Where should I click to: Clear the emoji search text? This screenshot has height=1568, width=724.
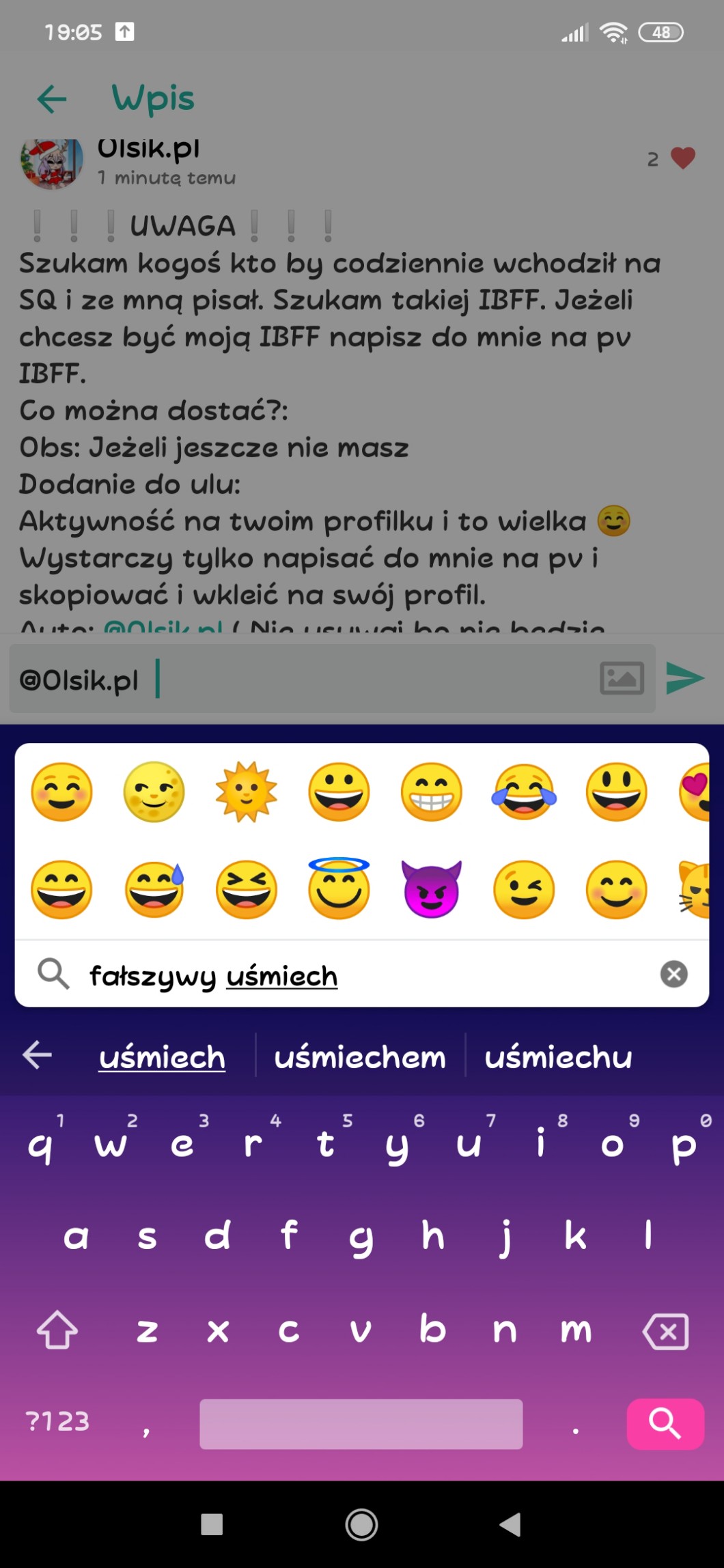tap(673, 974)
